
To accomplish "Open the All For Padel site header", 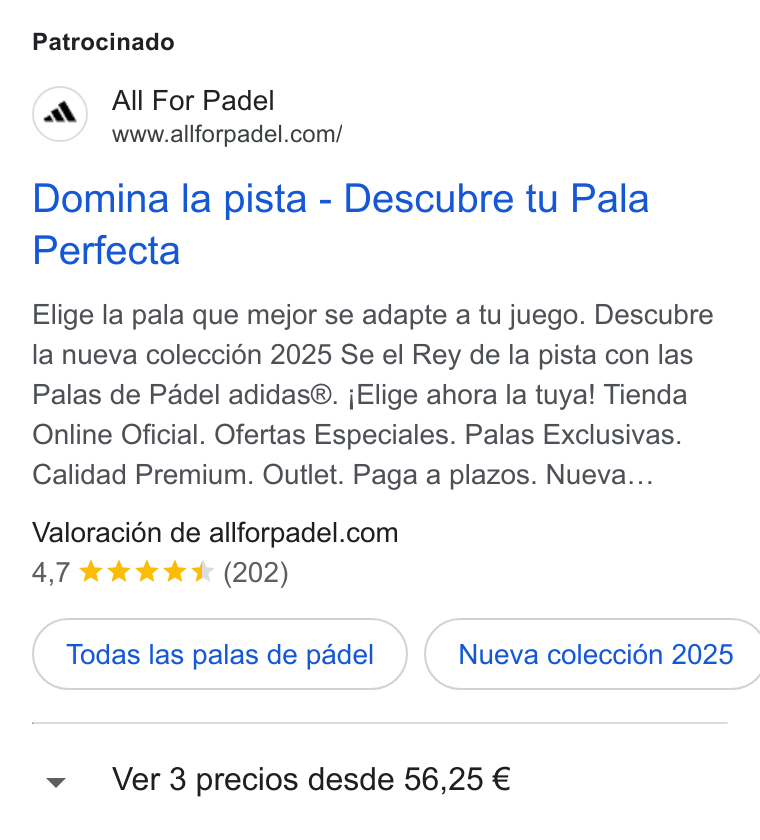I will (x=187, y=115).
